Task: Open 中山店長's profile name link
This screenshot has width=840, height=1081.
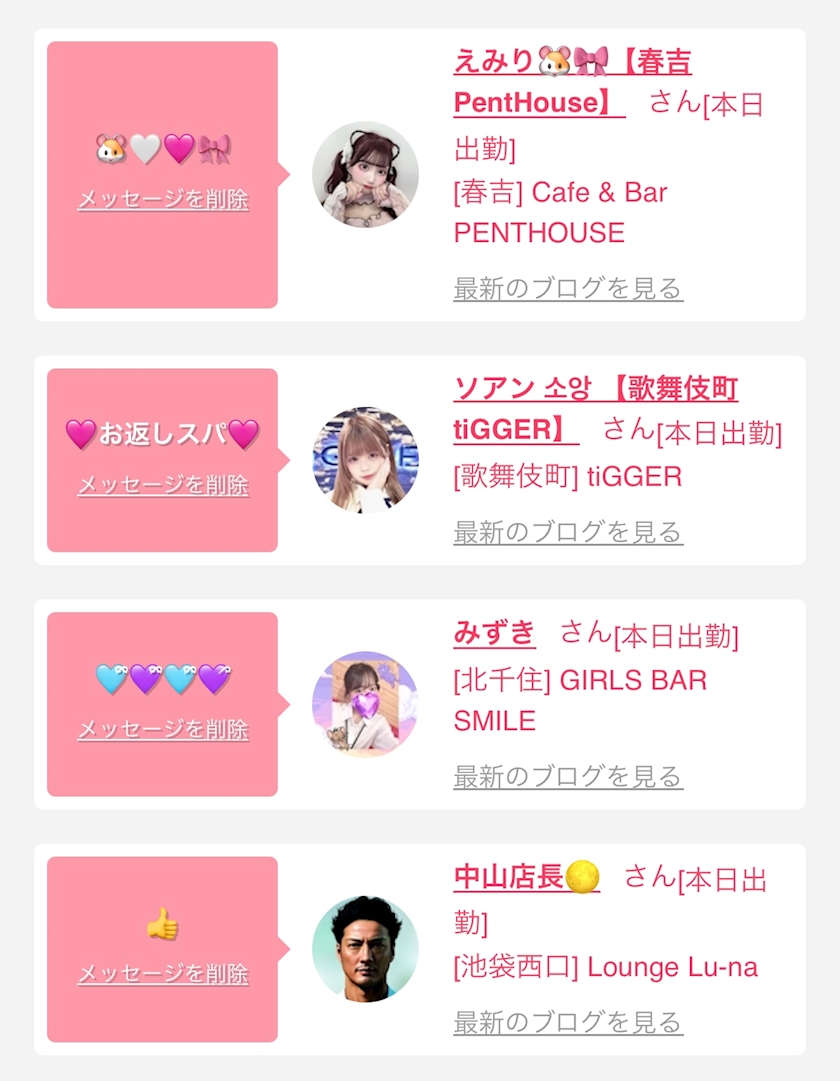Action: pos(527,878)
